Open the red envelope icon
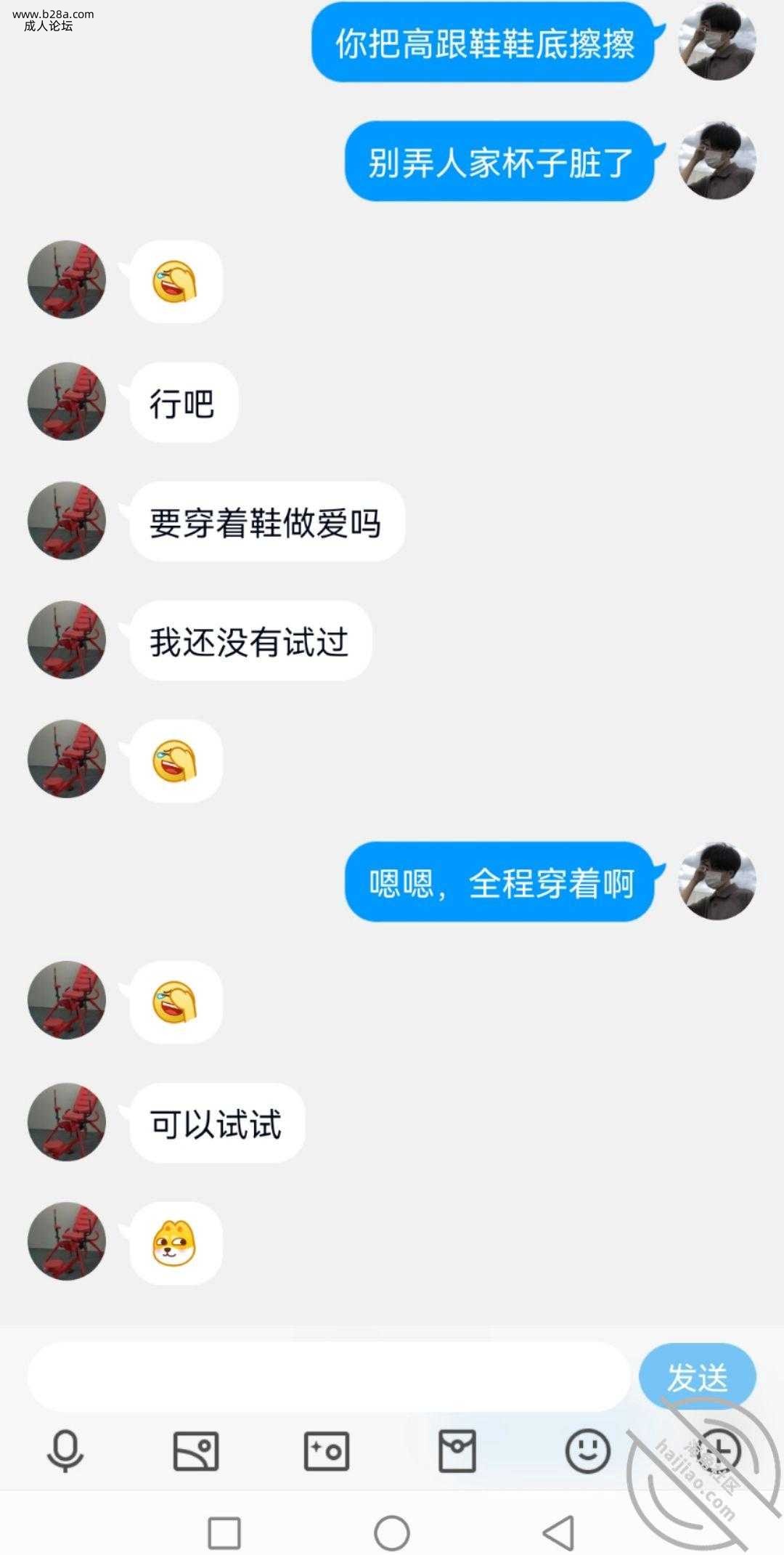 coord(457,1451)
